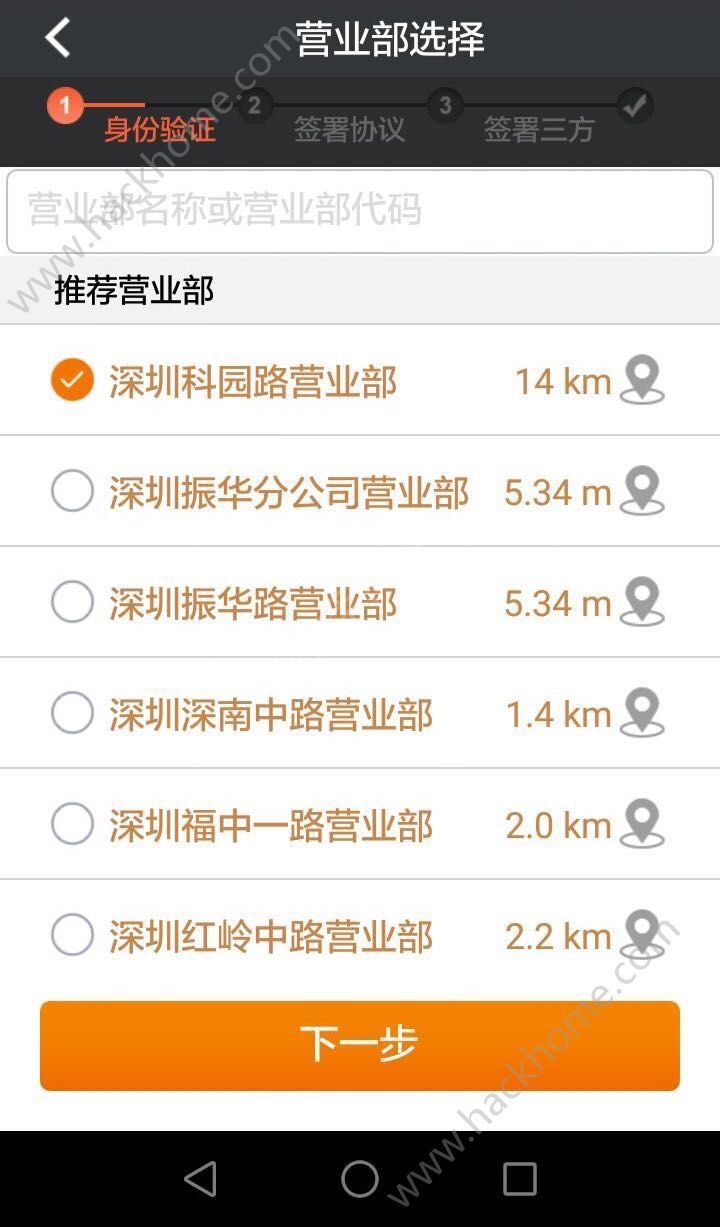Choose the 深圳红岭中路营业部 radio button
The image size is (720, 1227).
pos(72,935)
